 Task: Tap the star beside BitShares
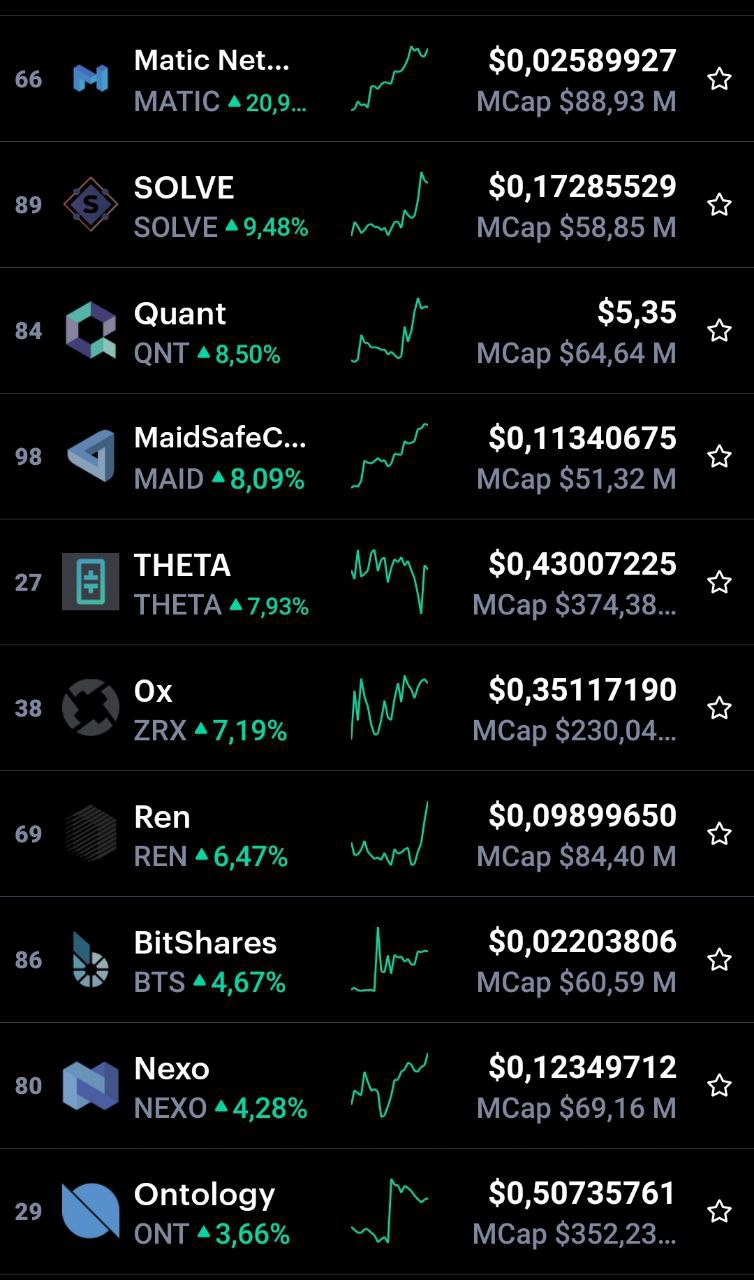719,960
